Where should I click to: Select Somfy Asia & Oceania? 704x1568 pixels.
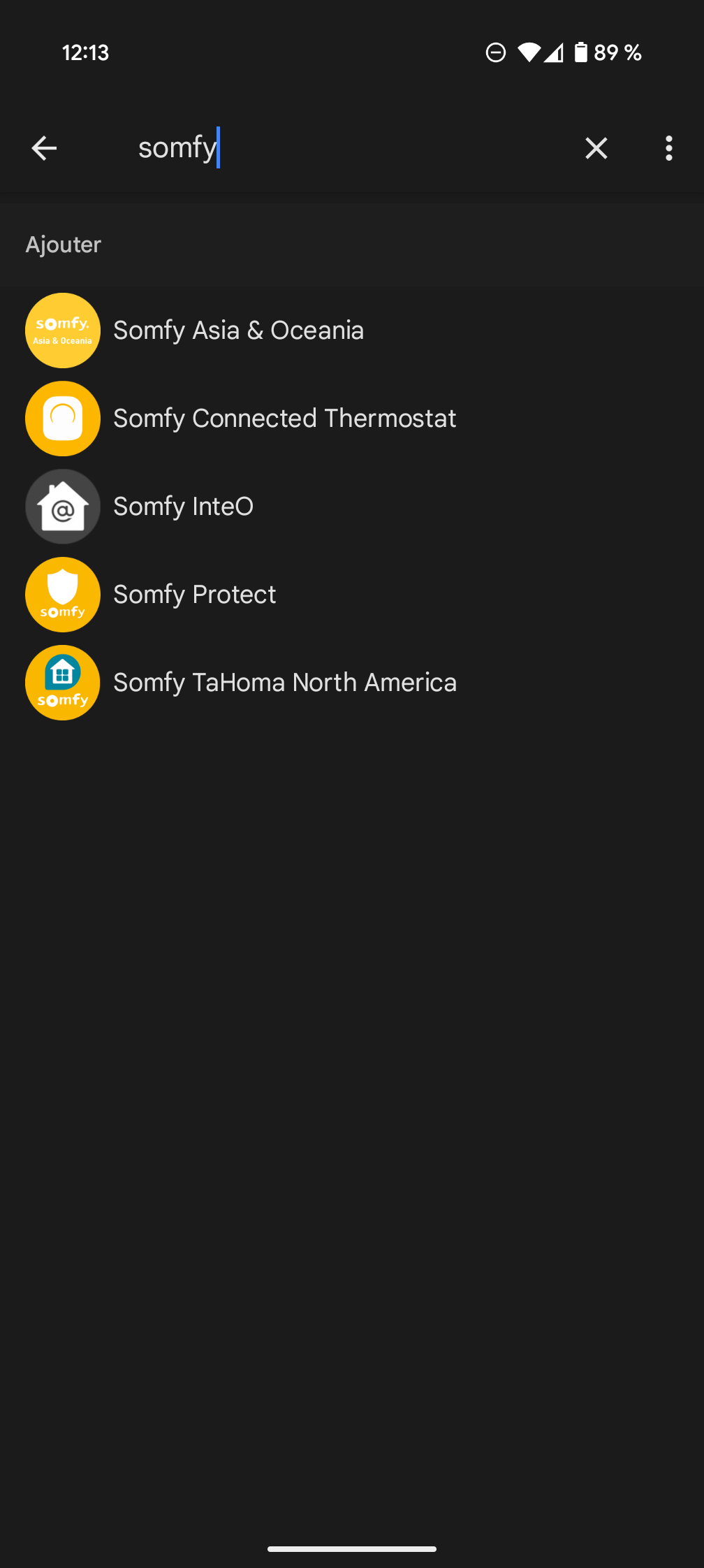tap(238, 331)
